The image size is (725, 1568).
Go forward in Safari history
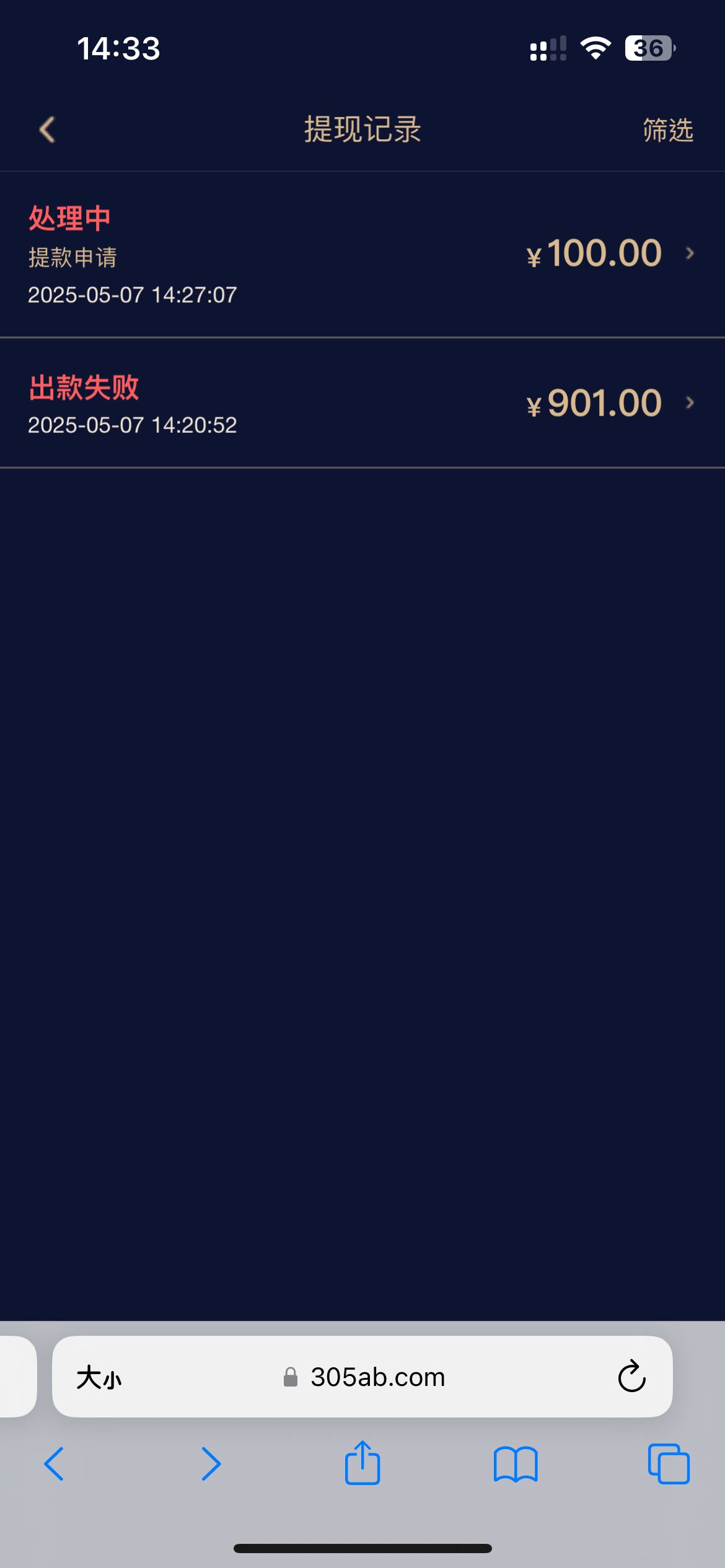pos(211,1464)
